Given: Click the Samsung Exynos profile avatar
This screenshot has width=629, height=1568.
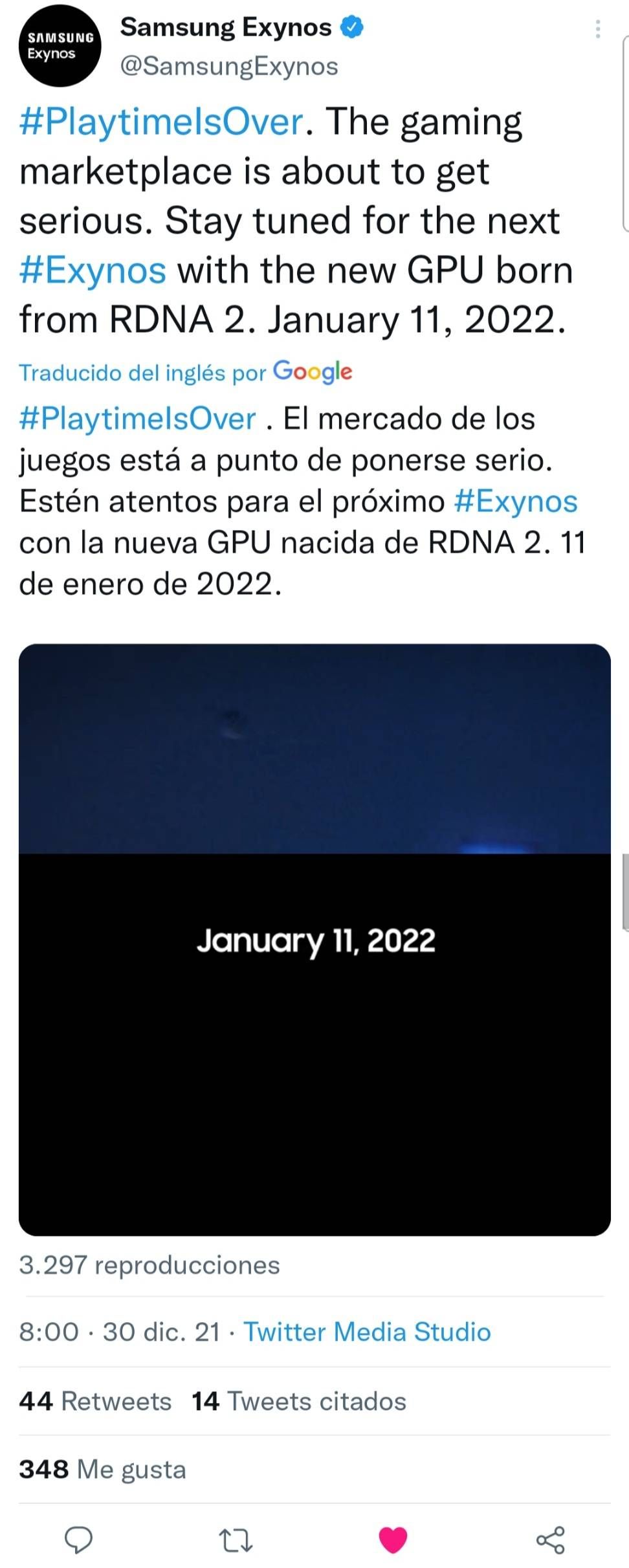Looking at the screenshot, I should click(60, 45).
